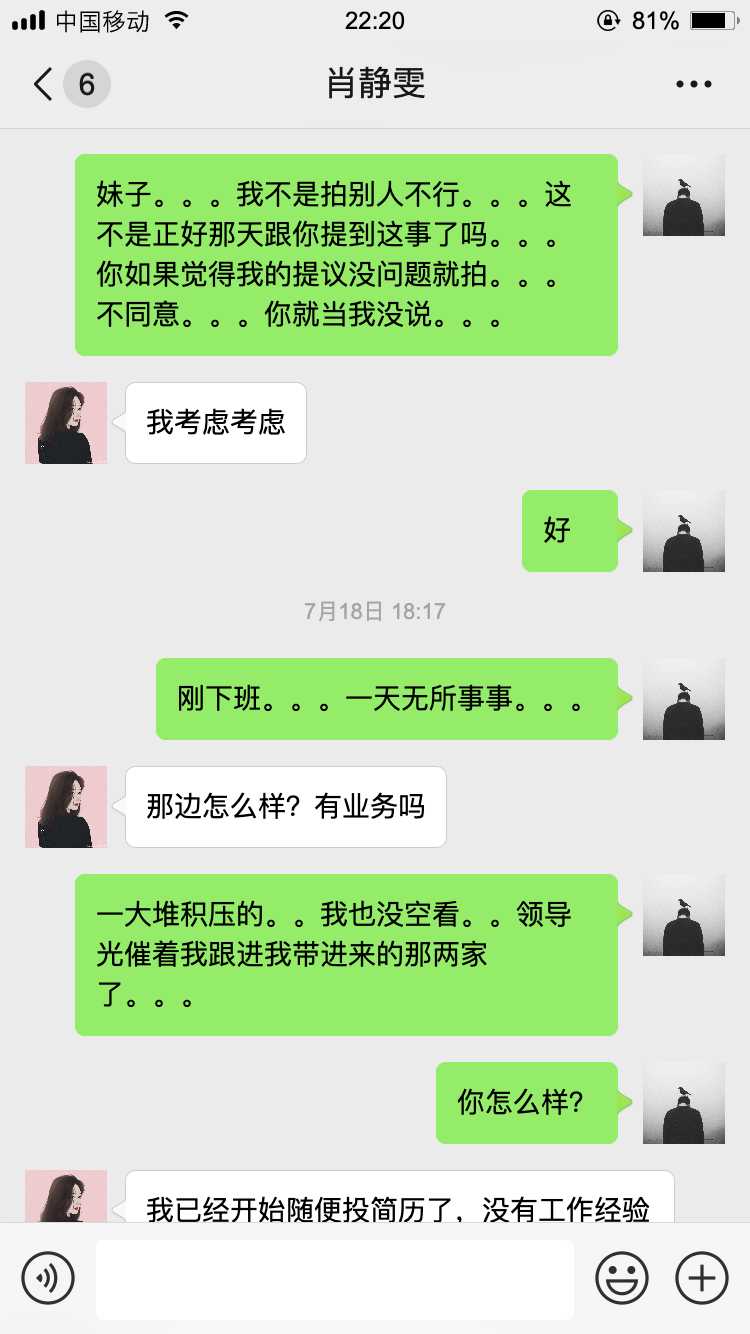
Task: Tap 肖静雯's avatar next to 我考虑考虑
Action: [x=66, y=422]
